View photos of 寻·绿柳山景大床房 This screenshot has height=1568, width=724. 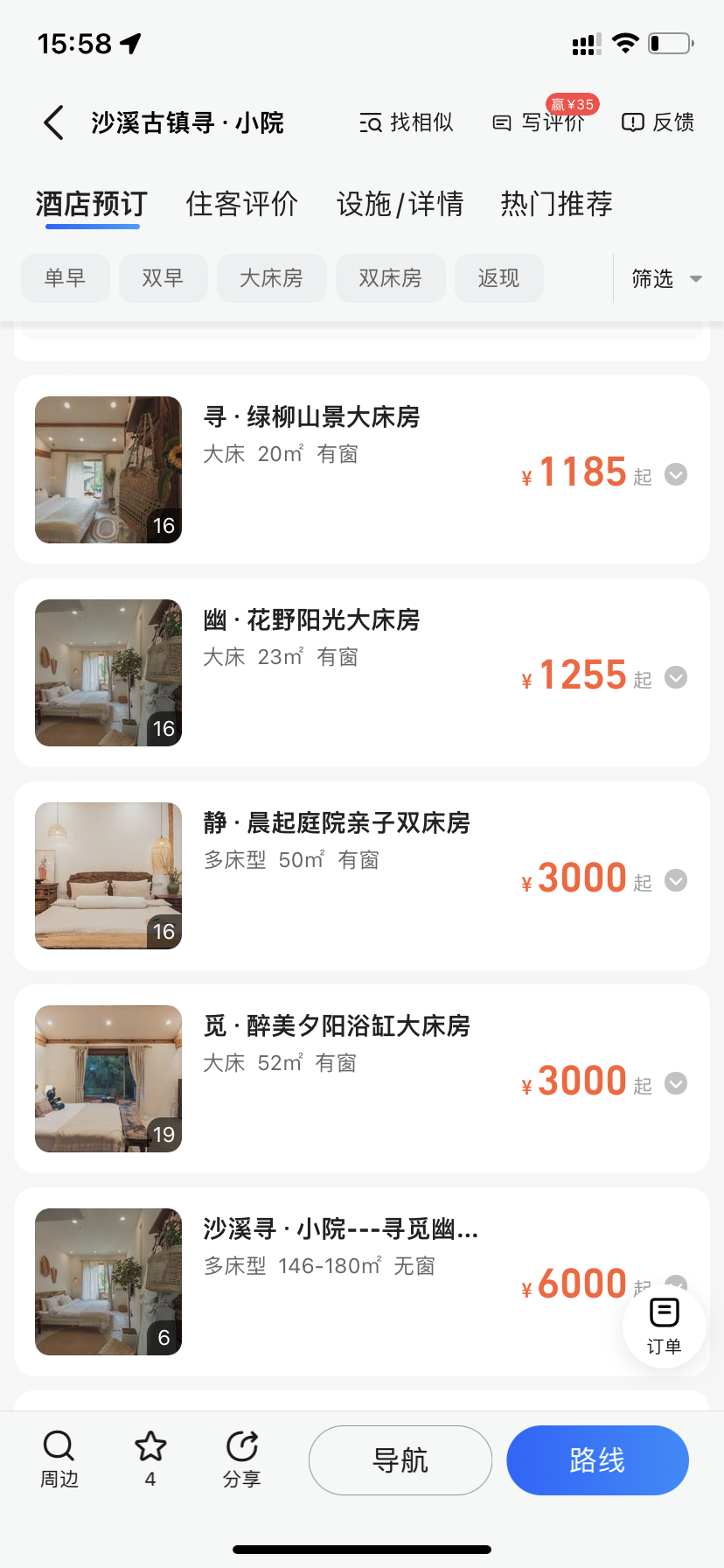108,470
